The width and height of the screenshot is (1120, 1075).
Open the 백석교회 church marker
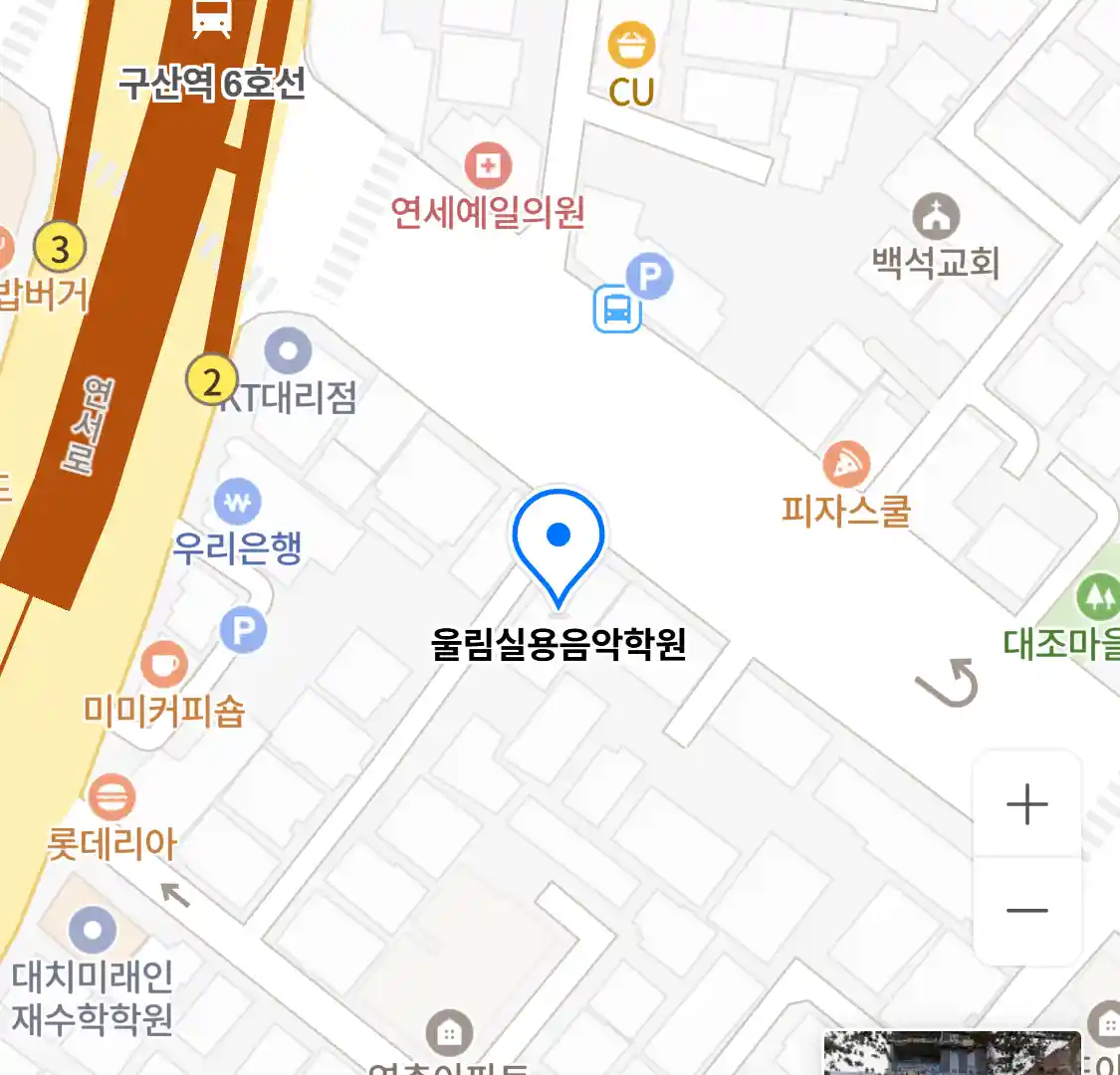point(936,216)
